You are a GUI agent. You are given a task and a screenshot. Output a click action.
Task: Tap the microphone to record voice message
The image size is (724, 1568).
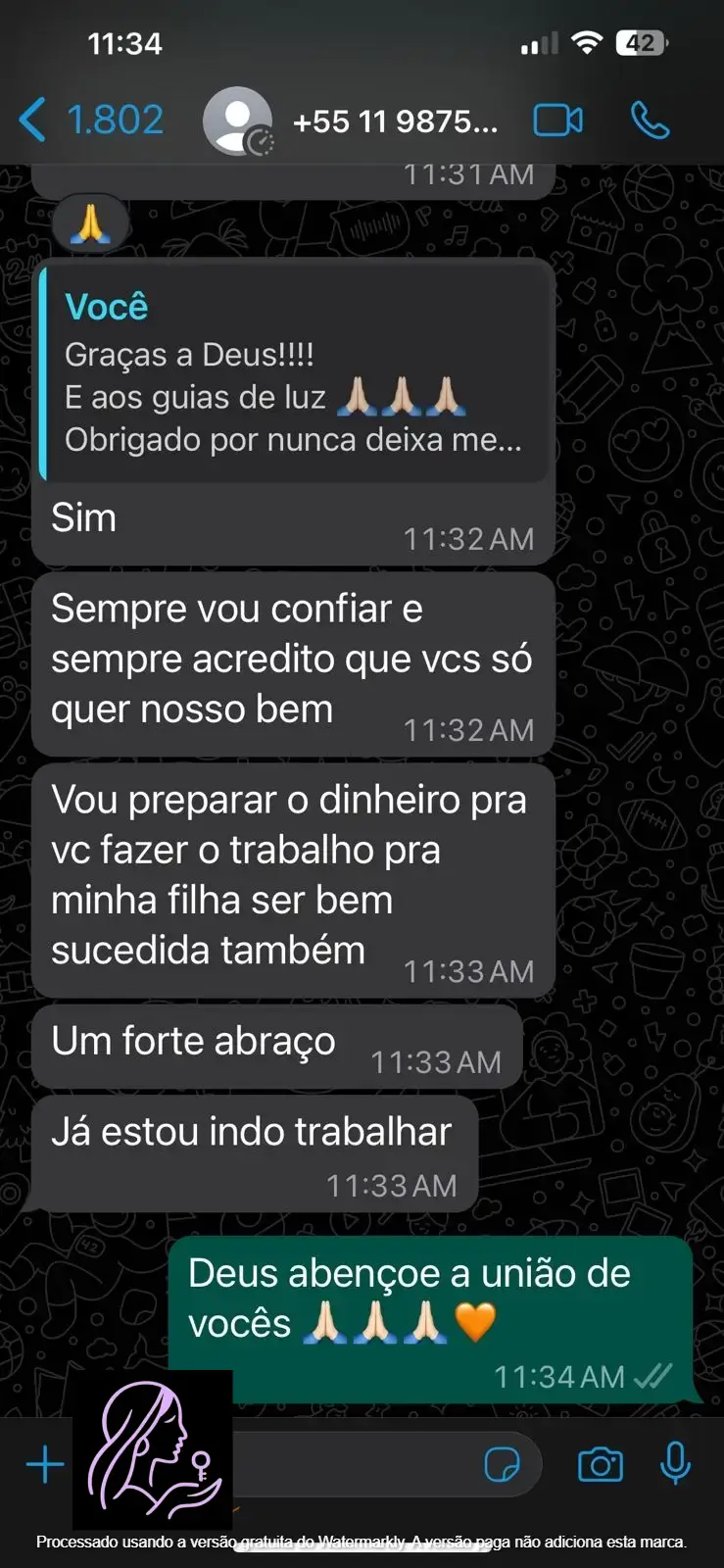(675, 1464)
